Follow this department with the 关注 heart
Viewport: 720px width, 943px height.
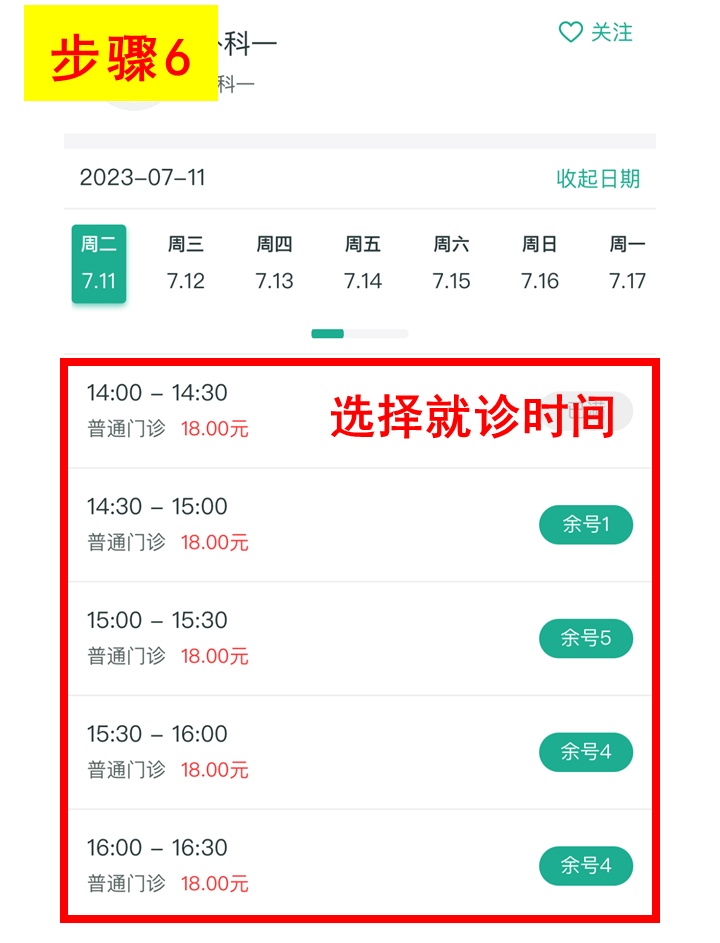click(x=595, y=33)
